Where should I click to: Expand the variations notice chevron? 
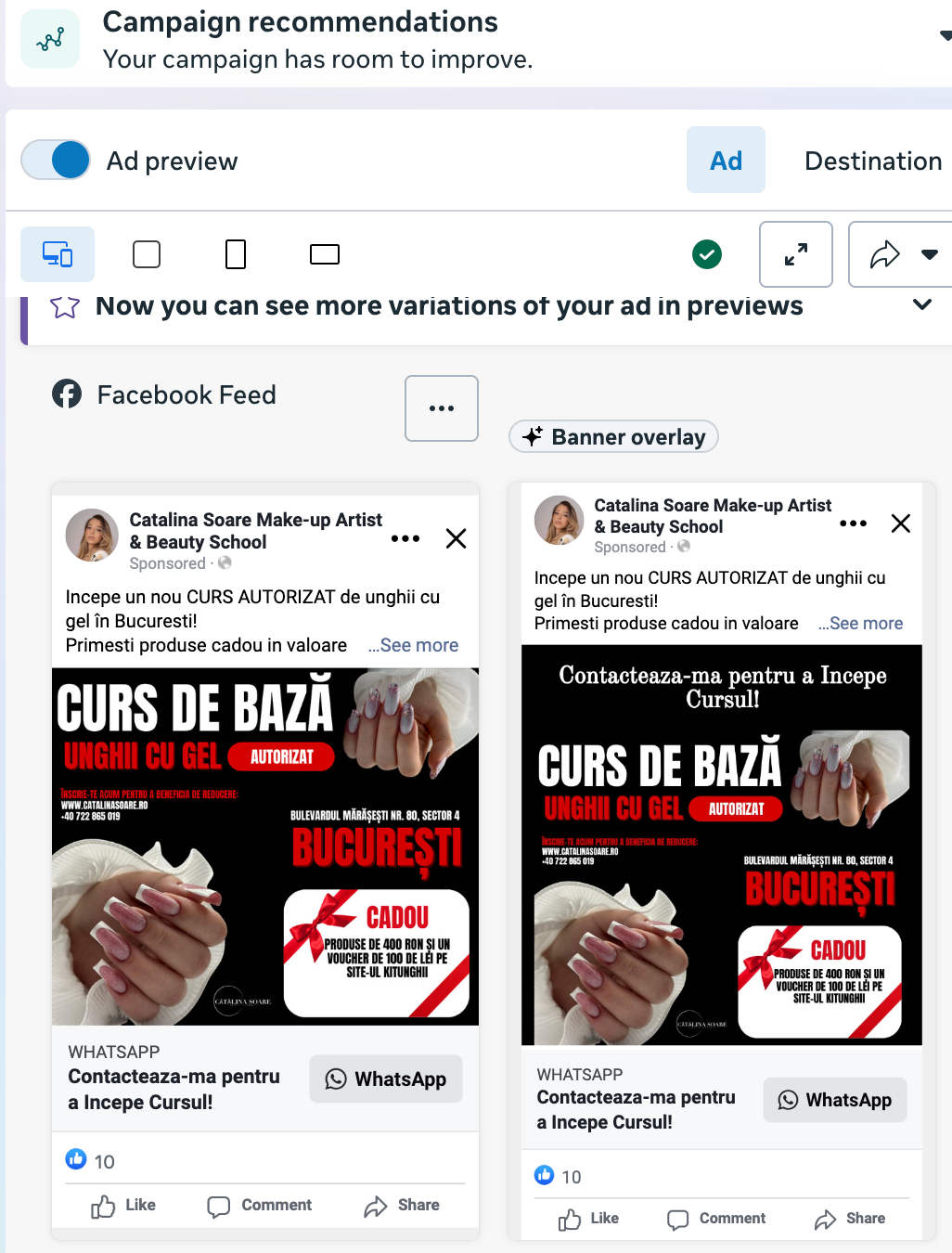[921, 304]
